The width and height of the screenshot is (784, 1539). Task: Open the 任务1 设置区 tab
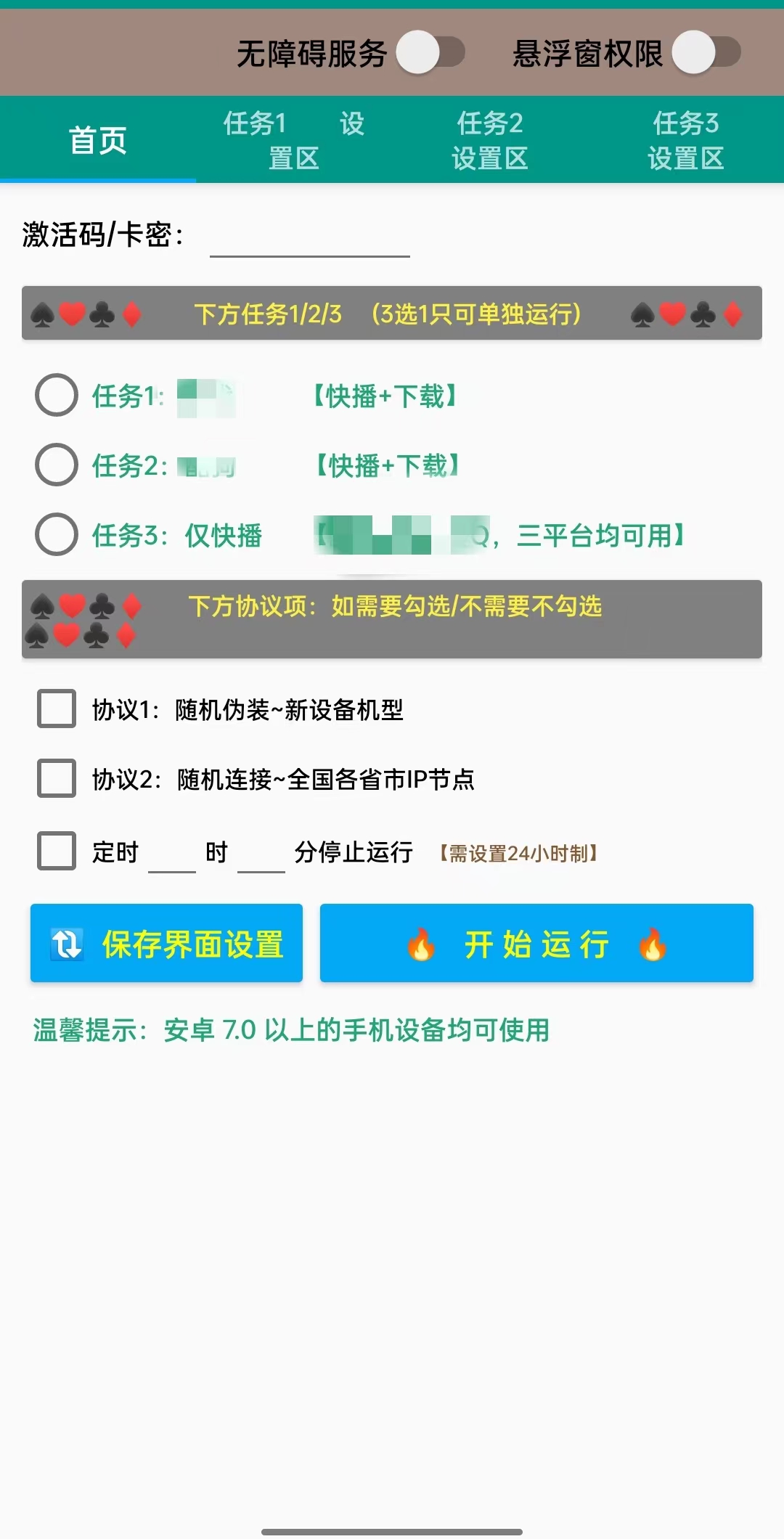293,139
